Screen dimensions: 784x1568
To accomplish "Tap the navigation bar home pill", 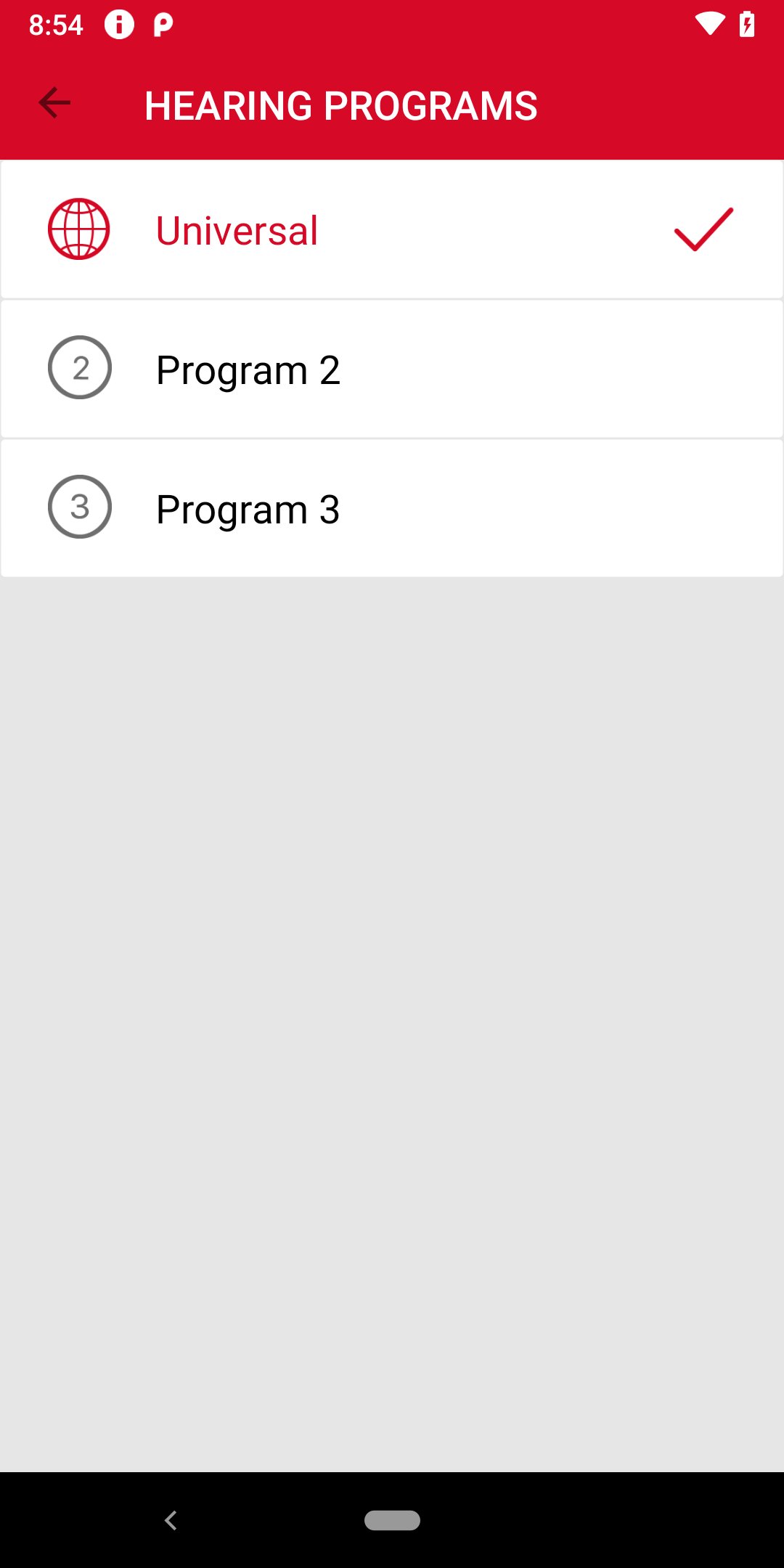I will [392, 1519].
